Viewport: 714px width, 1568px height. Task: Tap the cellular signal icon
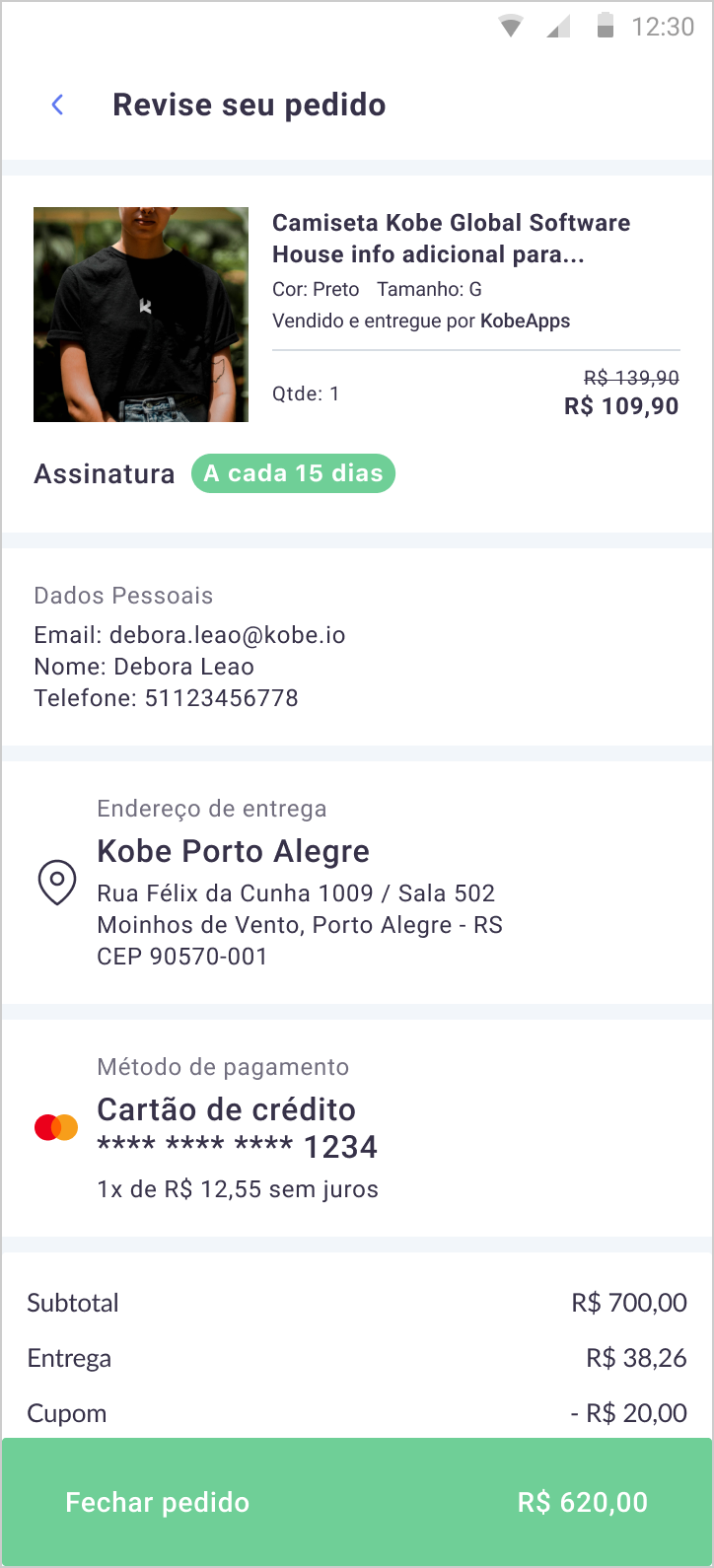tap(557, 27)
